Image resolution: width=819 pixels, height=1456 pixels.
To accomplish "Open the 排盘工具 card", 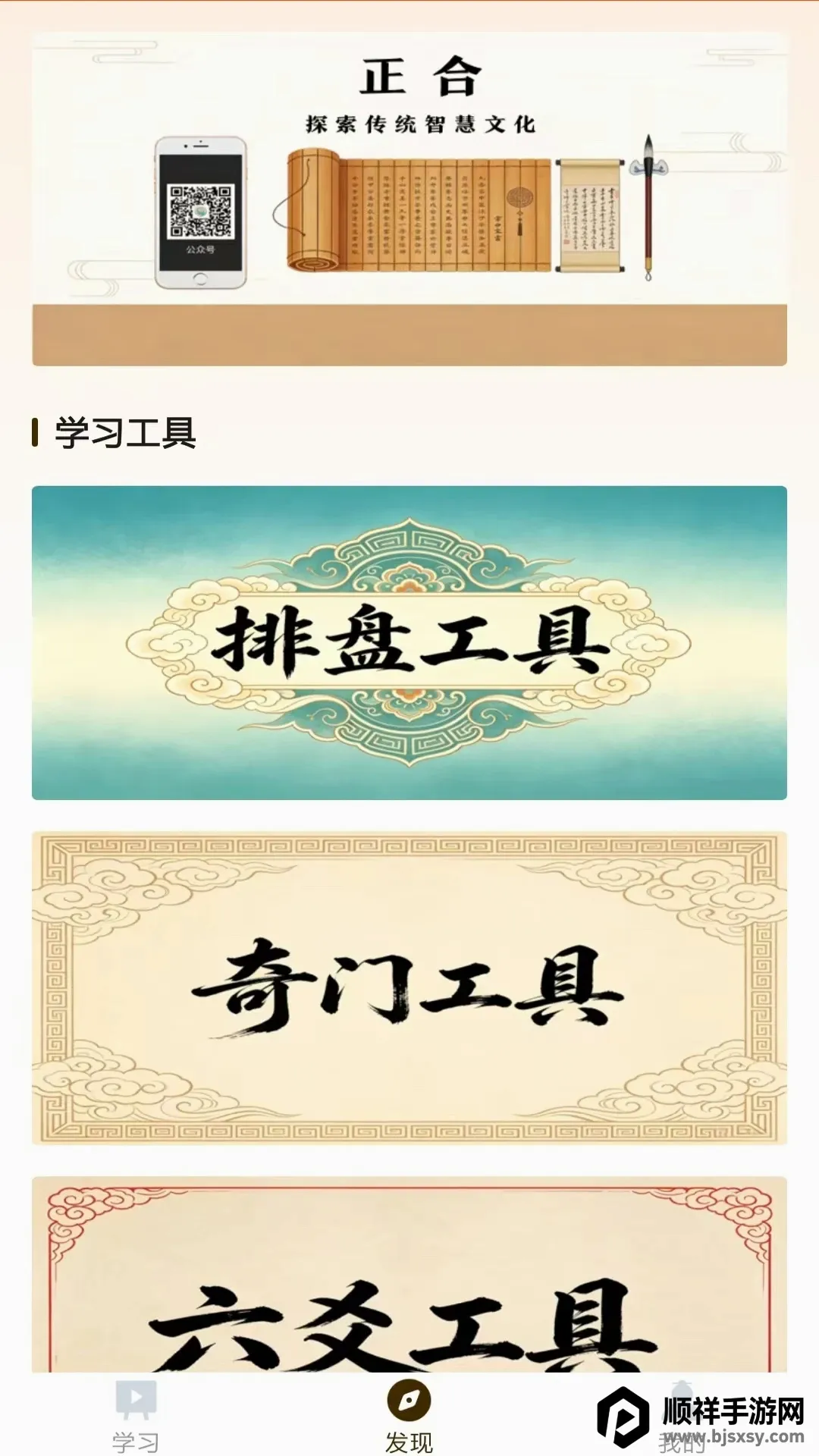I will pyautogui.click(x=409, y=642).
